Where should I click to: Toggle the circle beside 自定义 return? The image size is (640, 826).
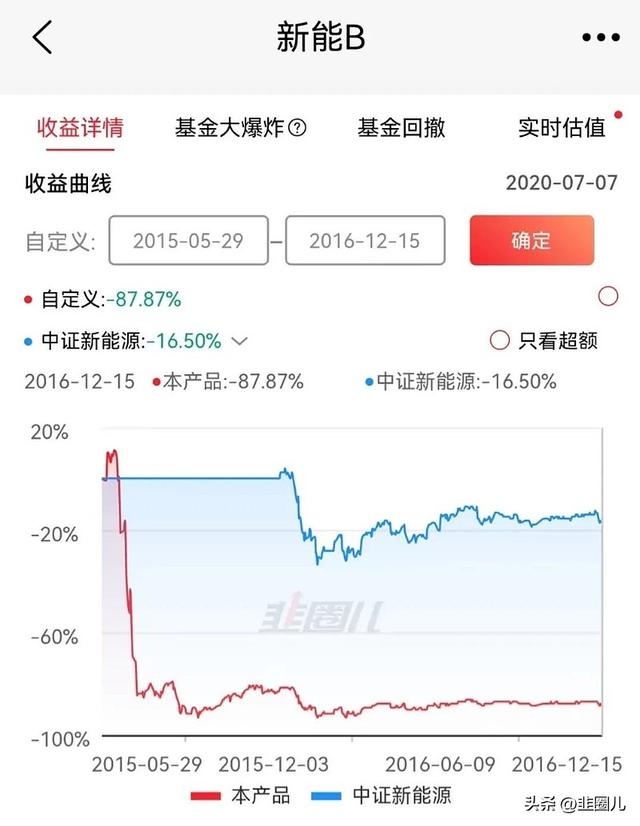(607, 296)
